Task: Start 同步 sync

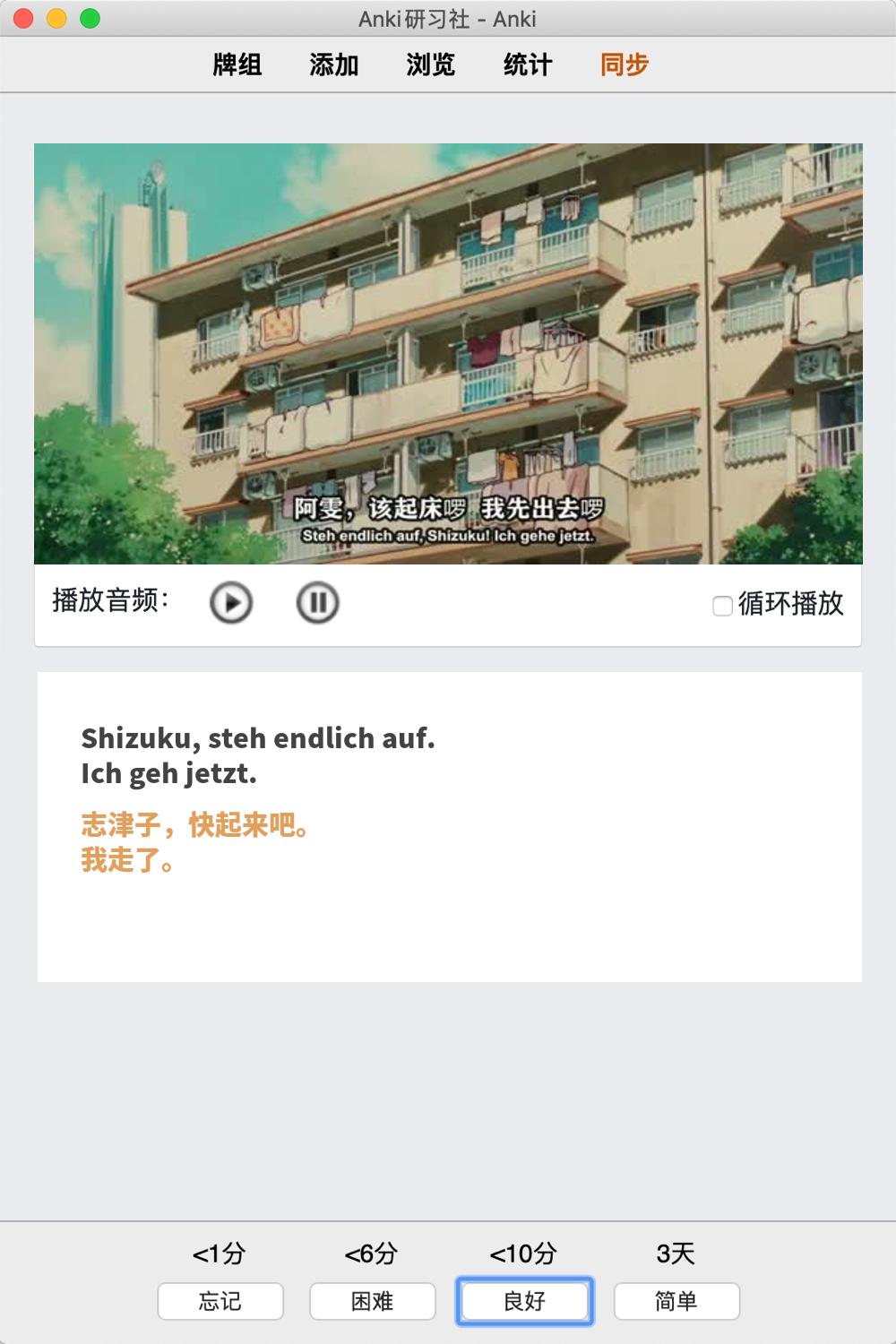Action: point(624,65)
